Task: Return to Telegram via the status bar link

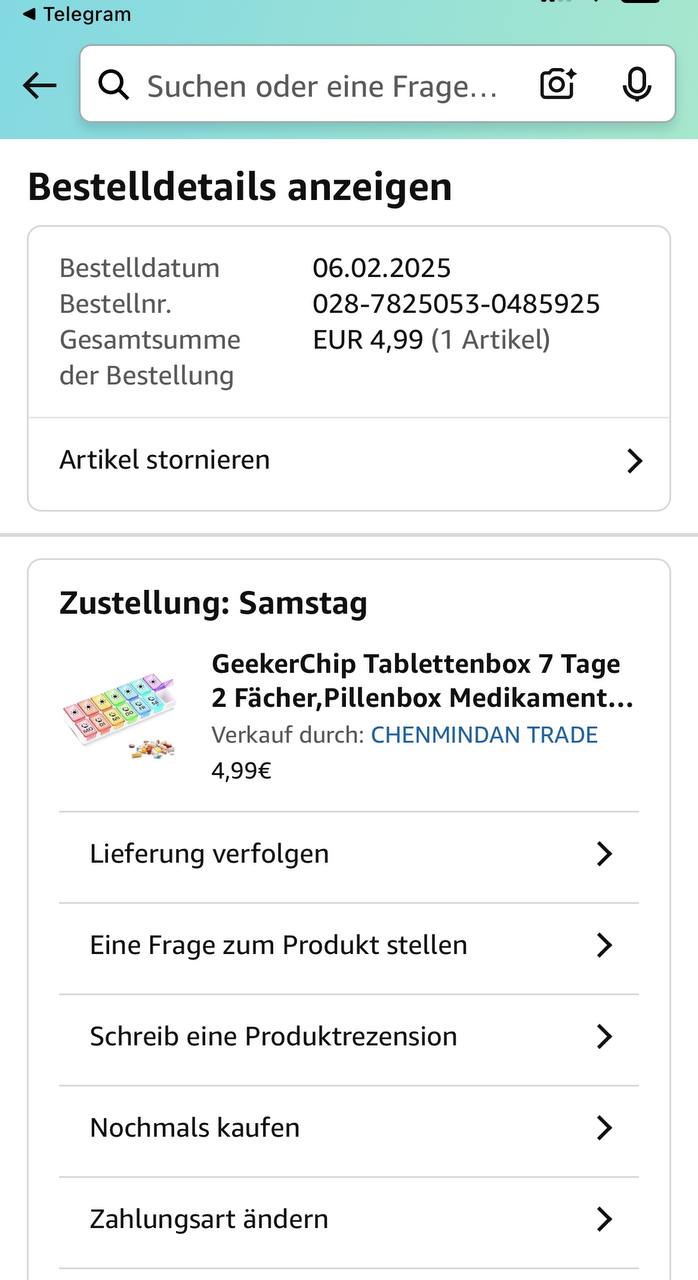Action: [76, 14]
